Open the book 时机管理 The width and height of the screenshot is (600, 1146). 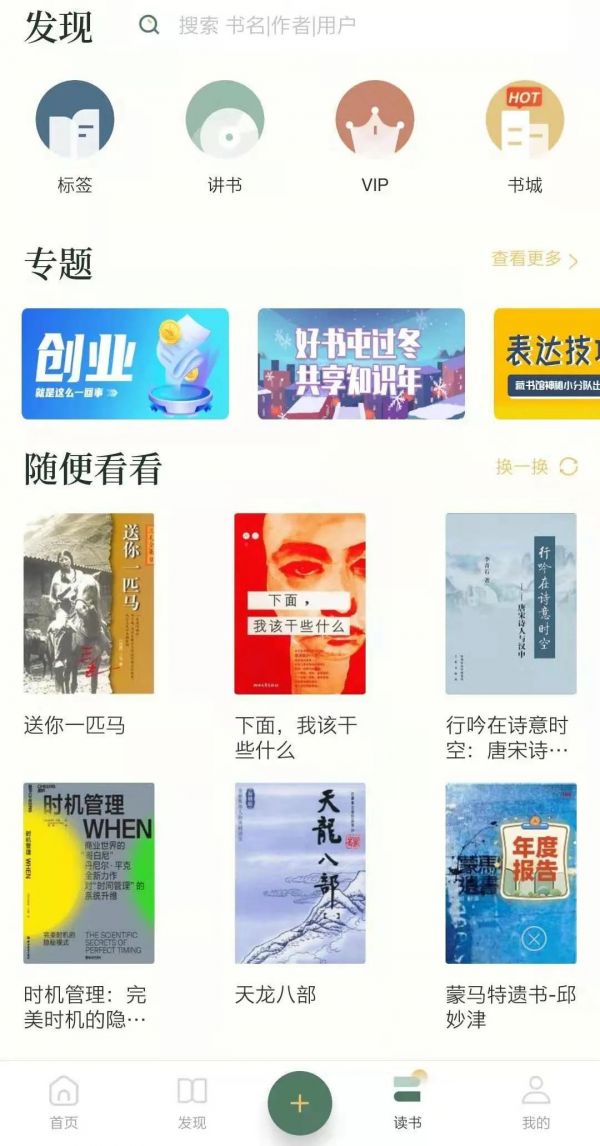tap(89, 873)
